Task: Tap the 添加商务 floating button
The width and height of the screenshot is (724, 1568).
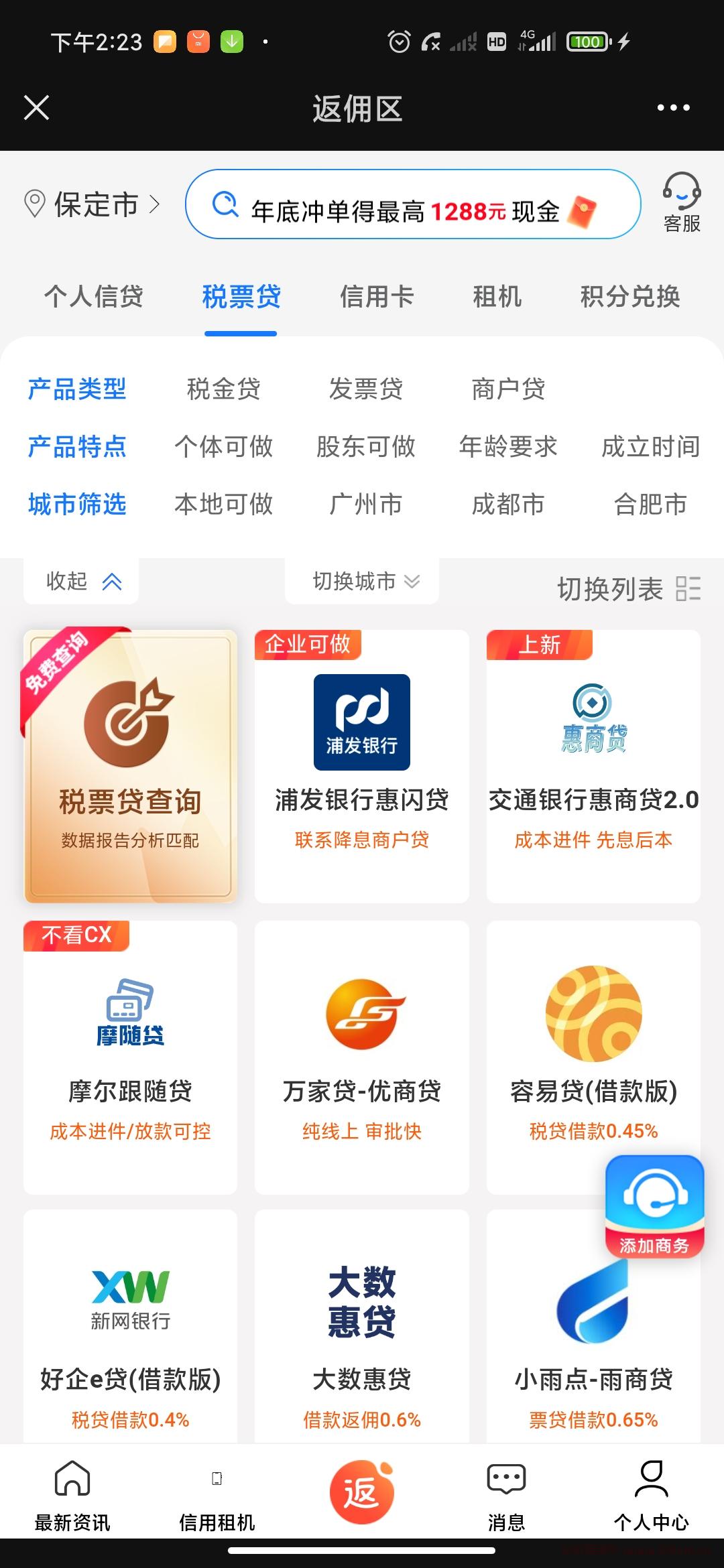Action: (x=654, y=1206)
